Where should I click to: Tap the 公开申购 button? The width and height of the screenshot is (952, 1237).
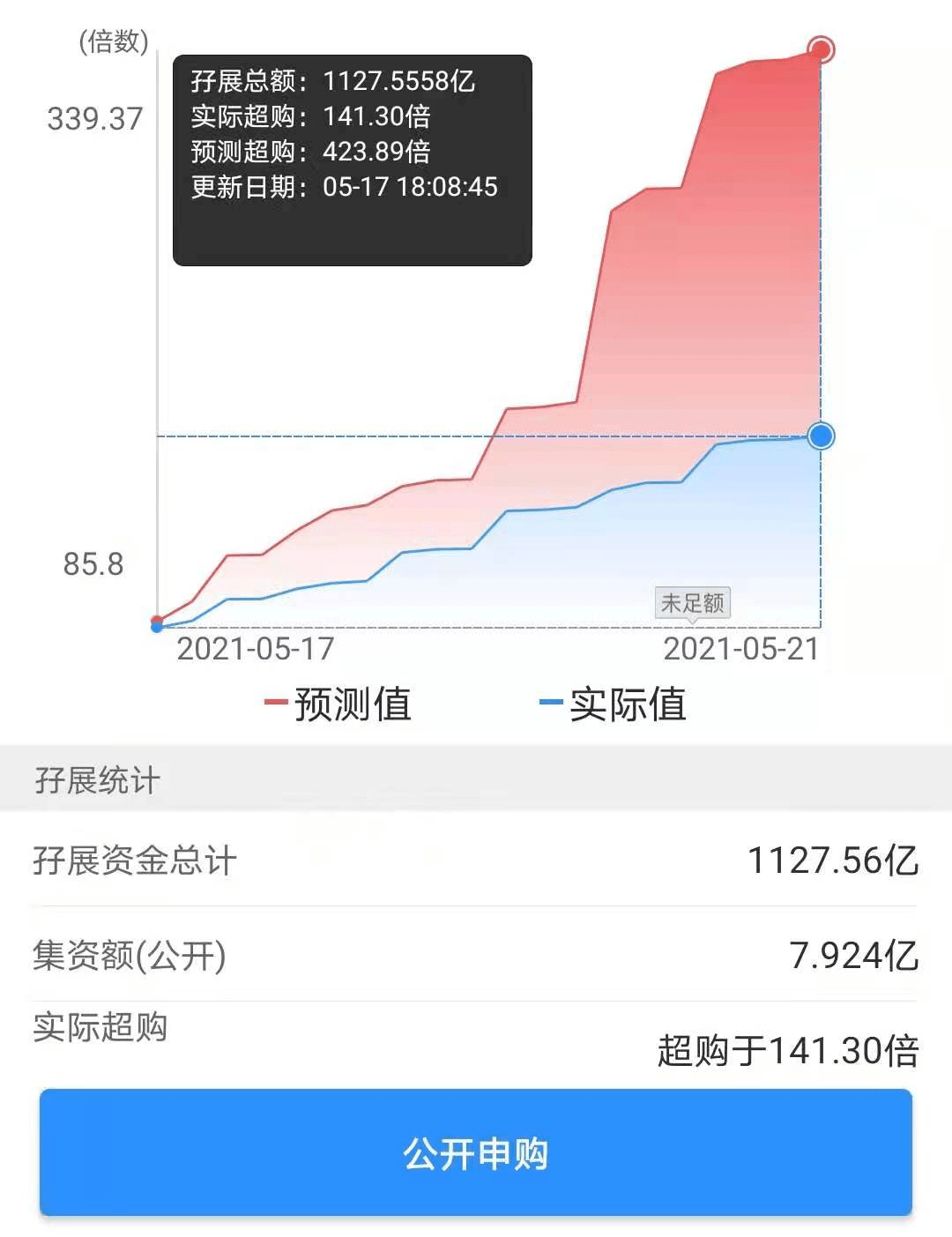point(475,1153)
